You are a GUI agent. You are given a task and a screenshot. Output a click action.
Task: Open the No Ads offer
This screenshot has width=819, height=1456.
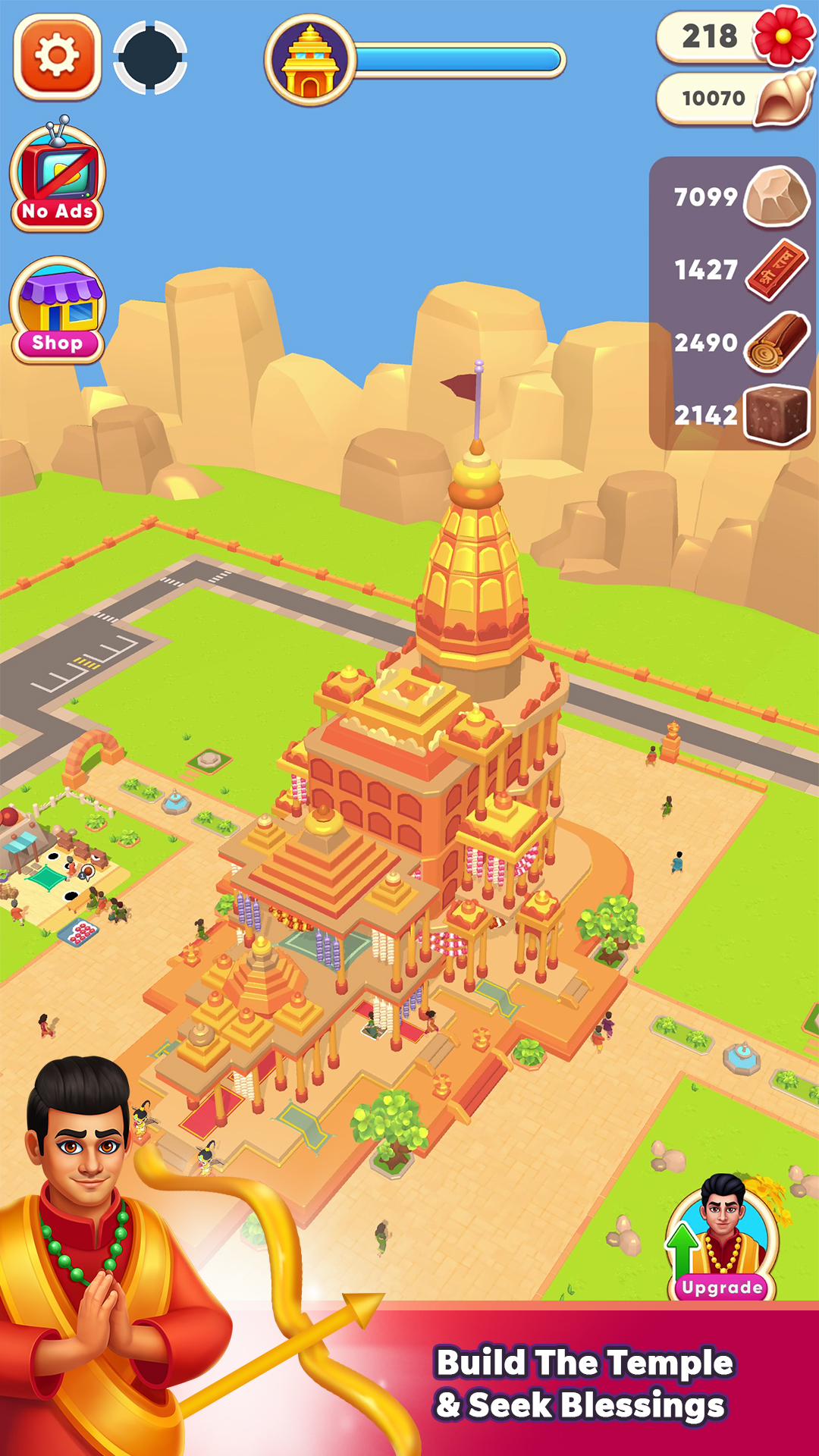pos(57,174)
